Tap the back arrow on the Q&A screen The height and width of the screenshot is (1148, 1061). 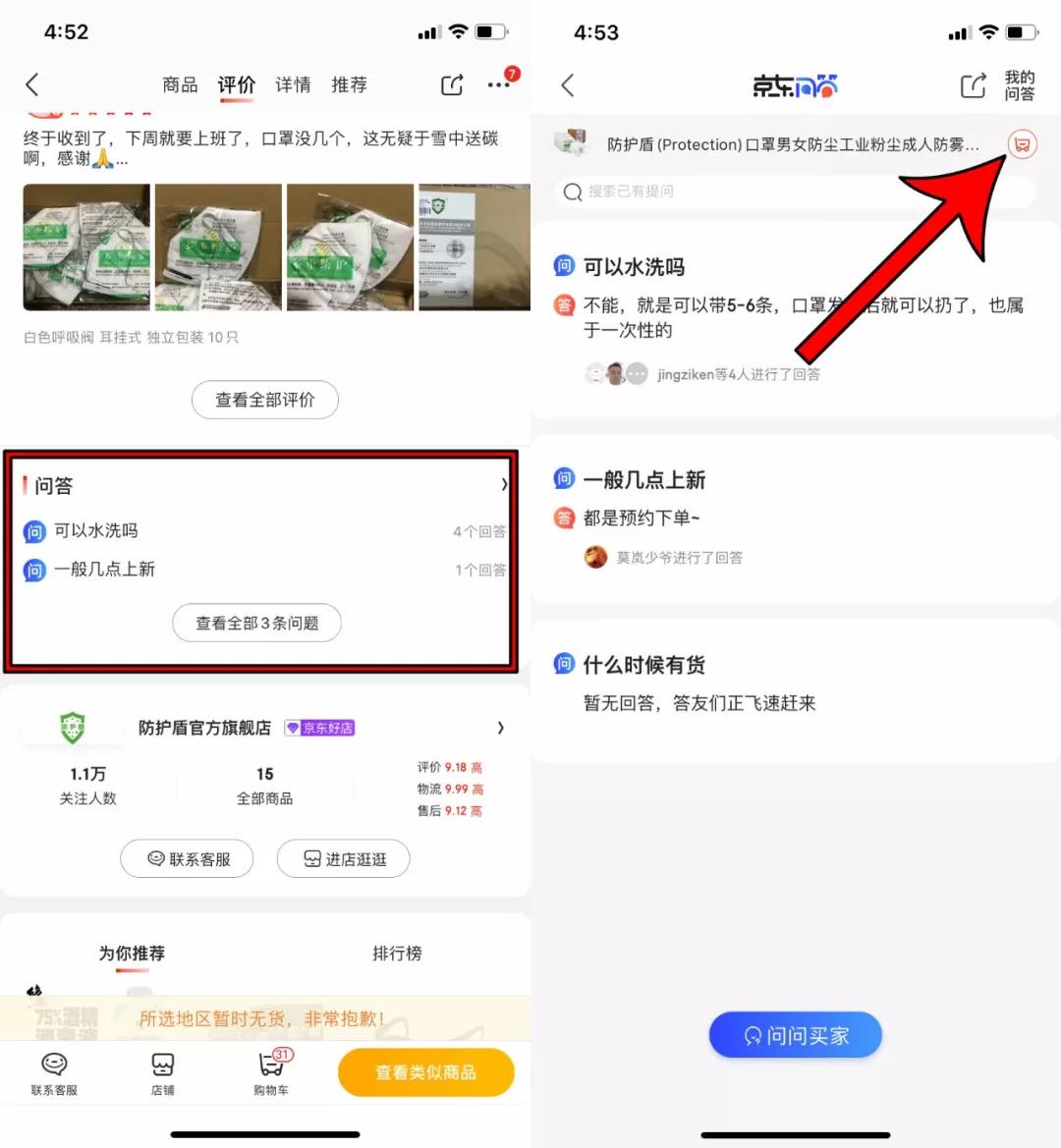567,85
